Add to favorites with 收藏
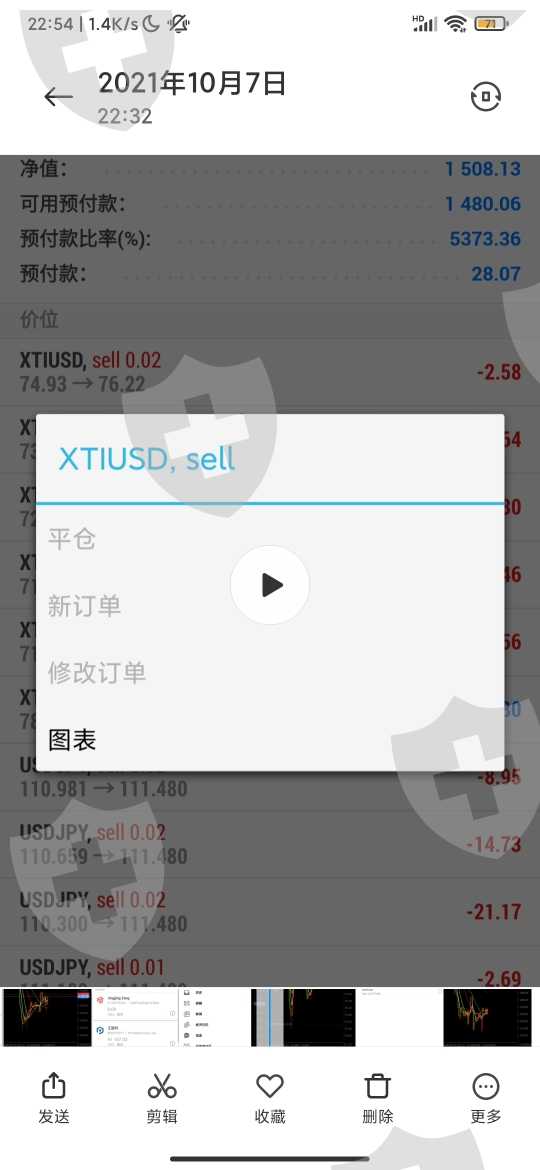 click(270, 1098)
